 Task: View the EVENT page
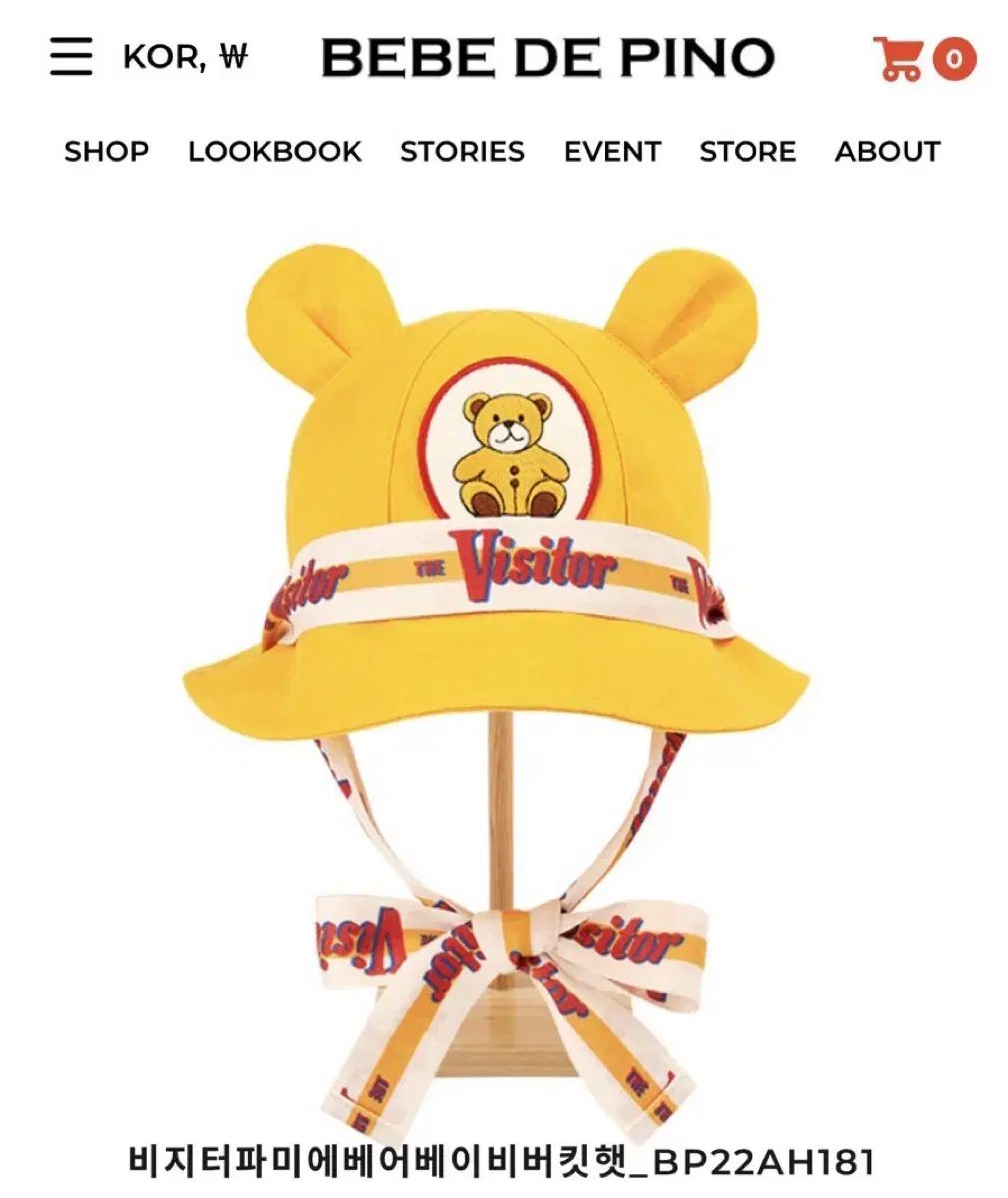click(612, 151)
